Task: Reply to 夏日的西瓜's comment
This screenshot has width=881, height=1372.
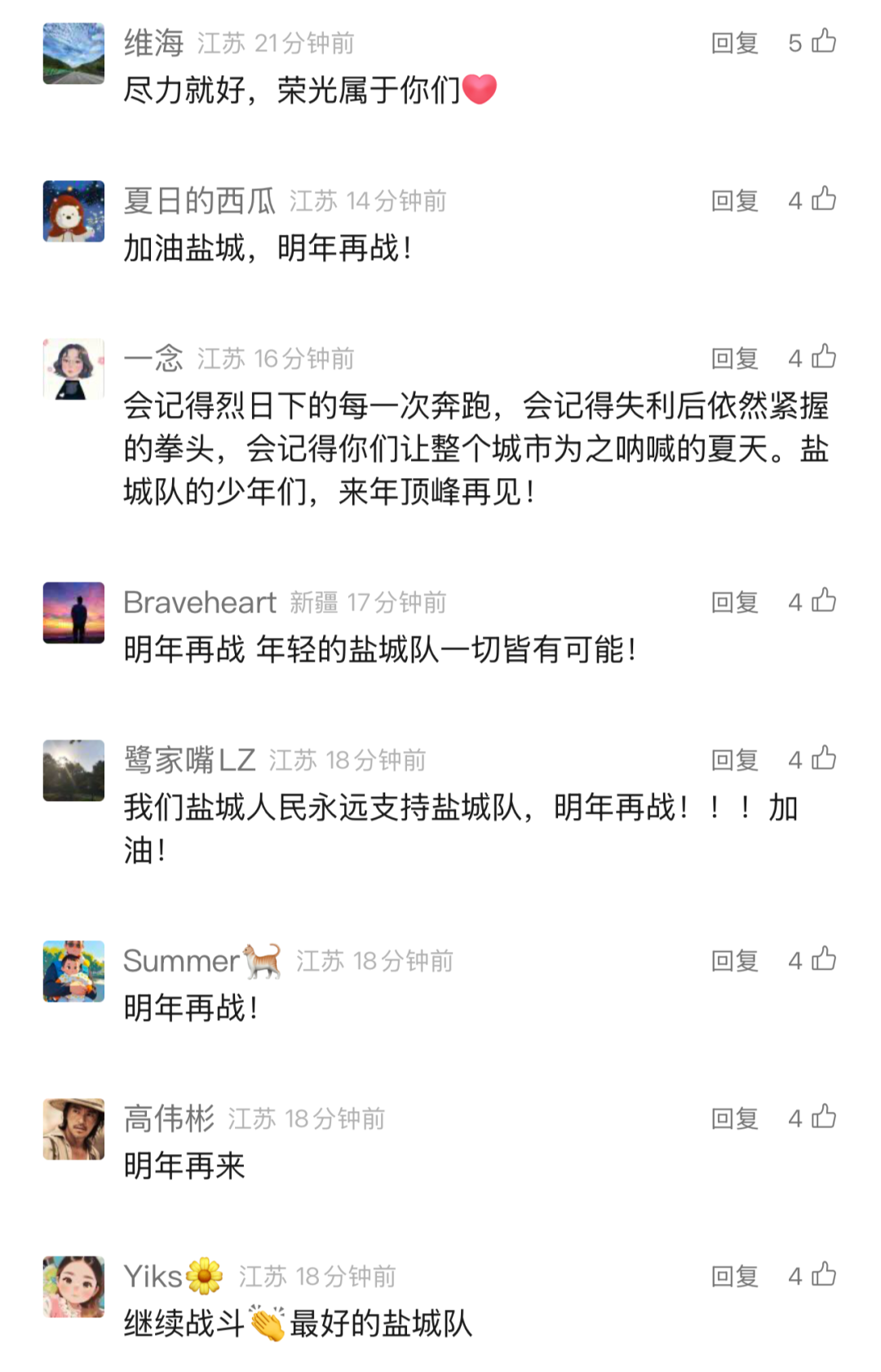Action: 734,201
